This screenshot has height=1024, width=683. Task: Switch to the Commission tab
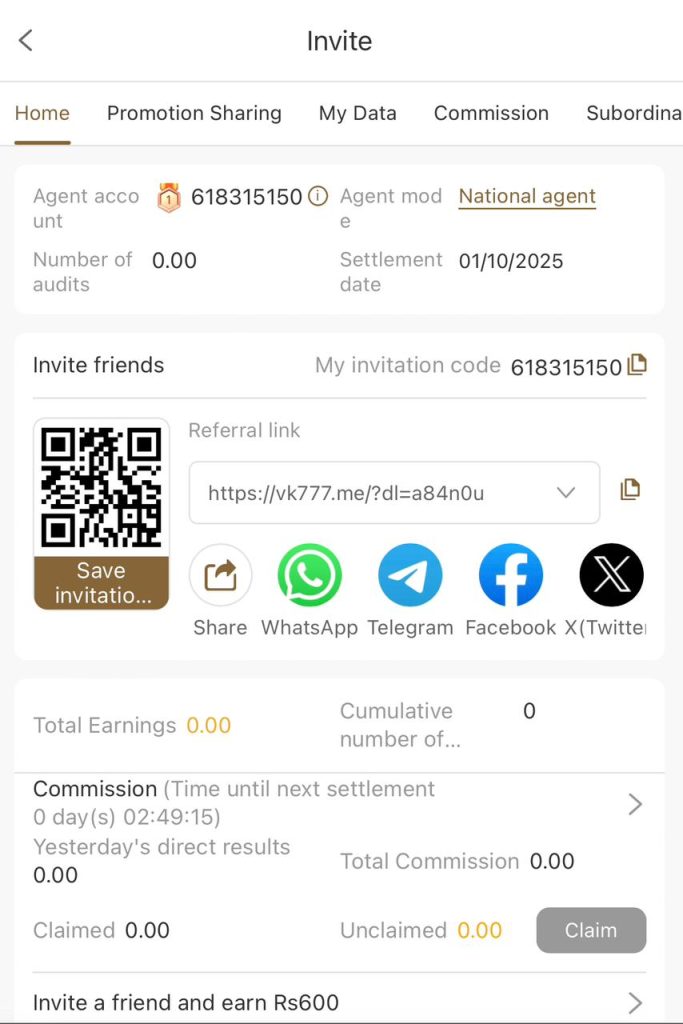point(491,113)
